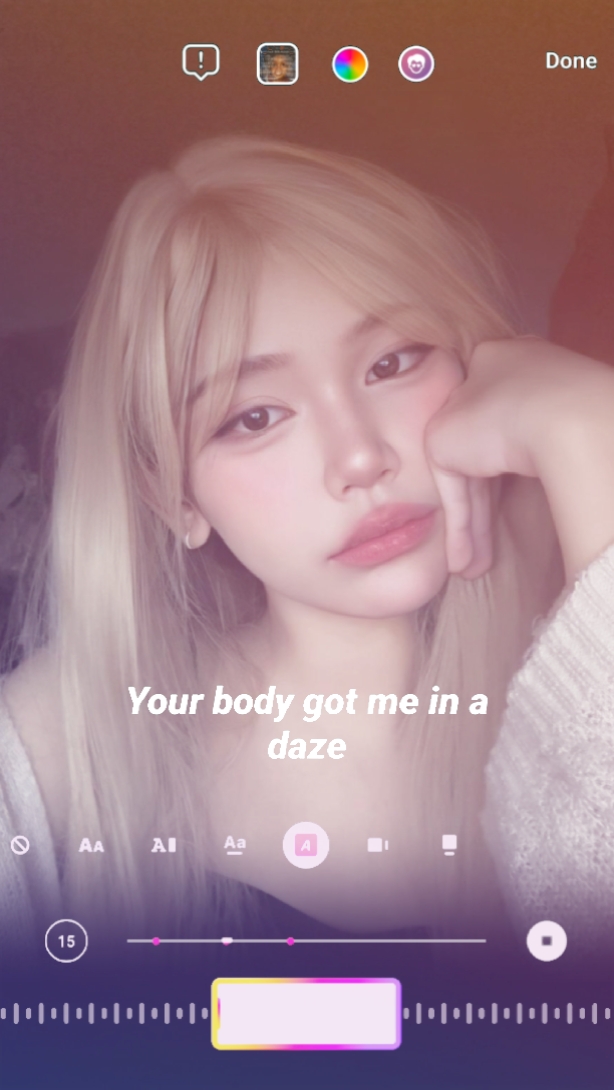
Task: Stop the music preview playback
Action: tap(546, 941)
